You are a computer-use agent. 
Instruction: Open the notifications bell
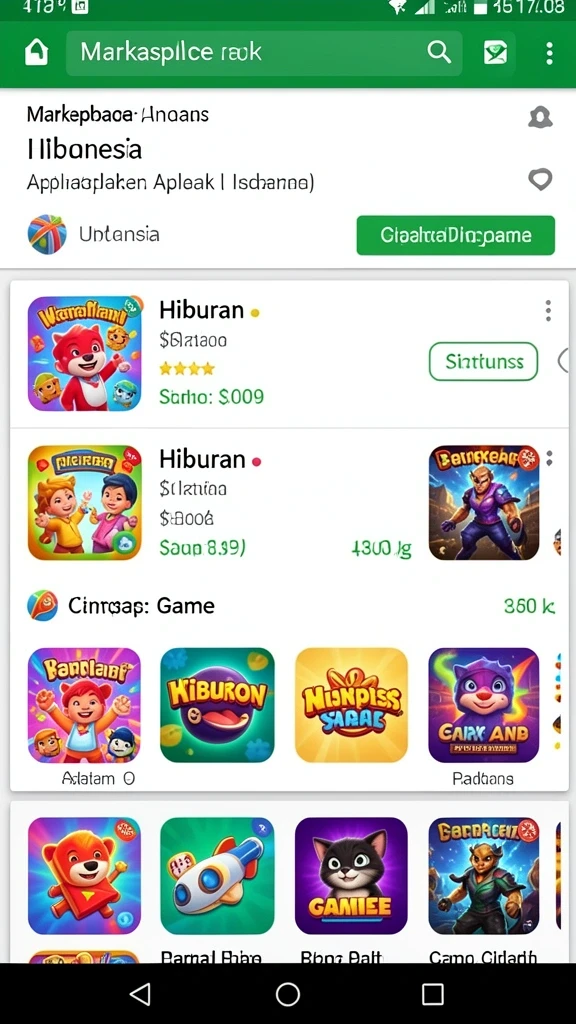[x=540, y=118]
